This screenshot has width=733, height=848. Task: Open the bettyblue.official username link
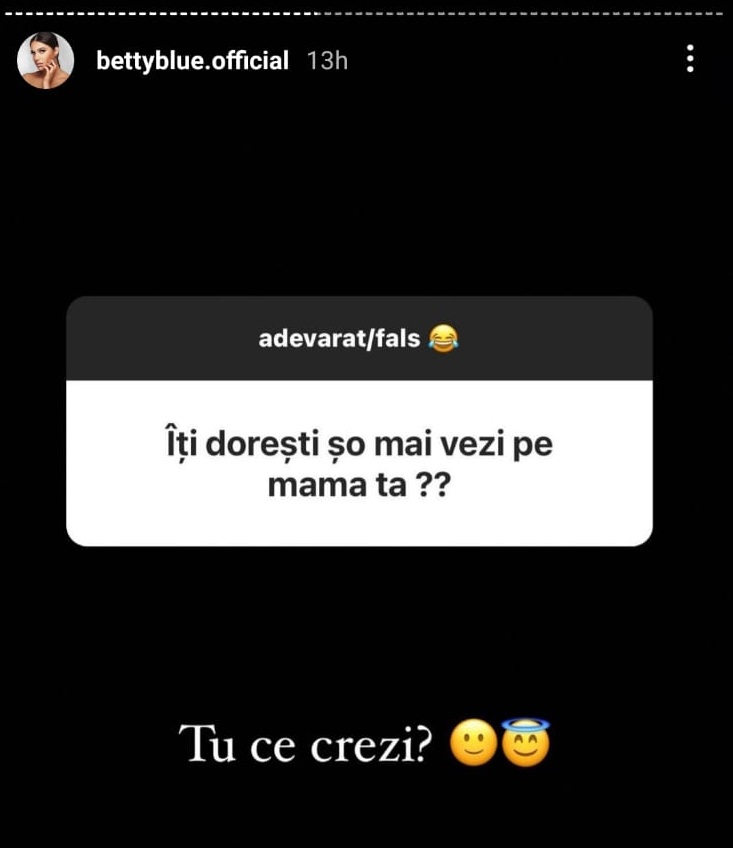click(x=192, y=61)
